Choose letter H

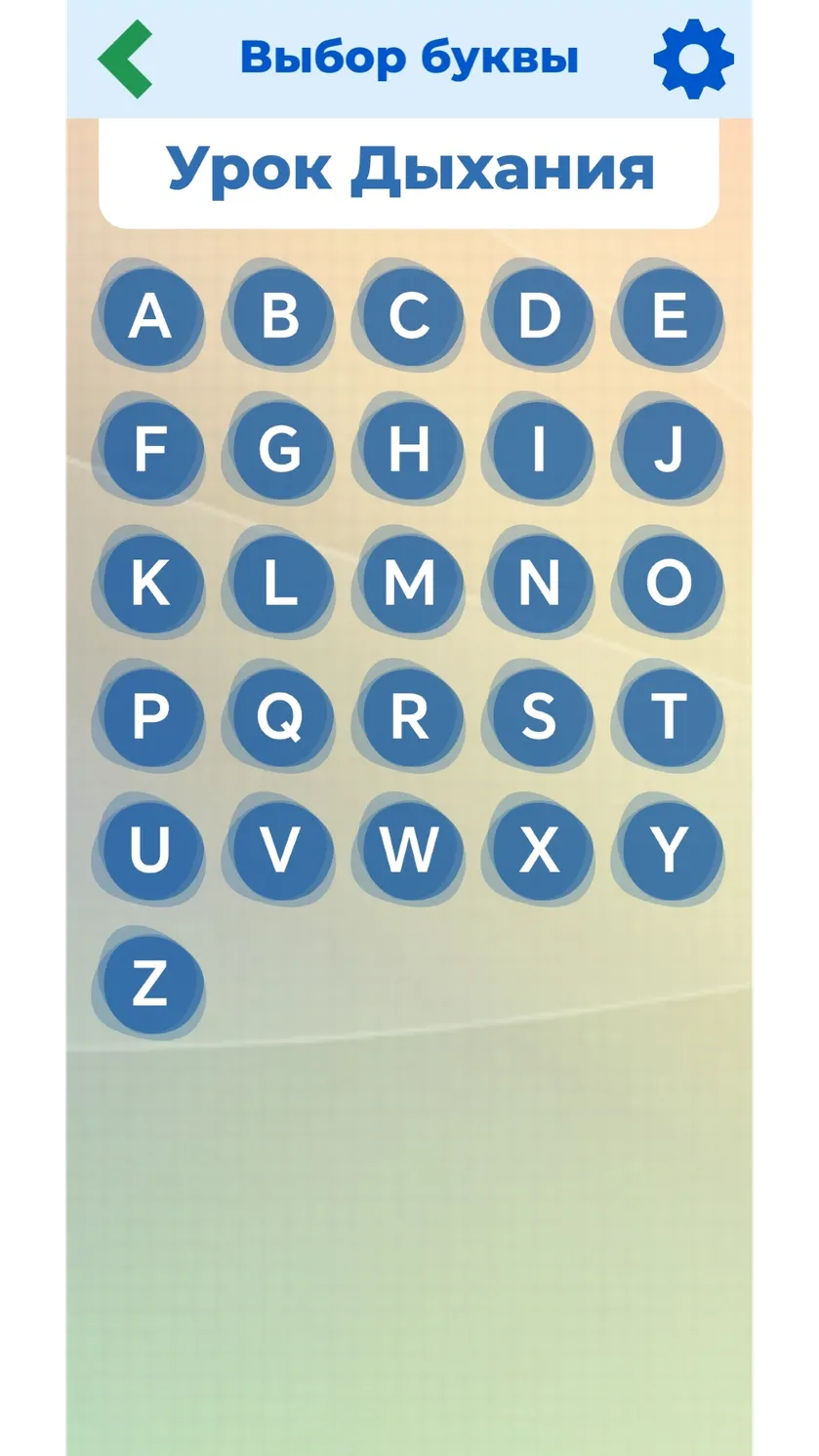[x=409, y=449]
